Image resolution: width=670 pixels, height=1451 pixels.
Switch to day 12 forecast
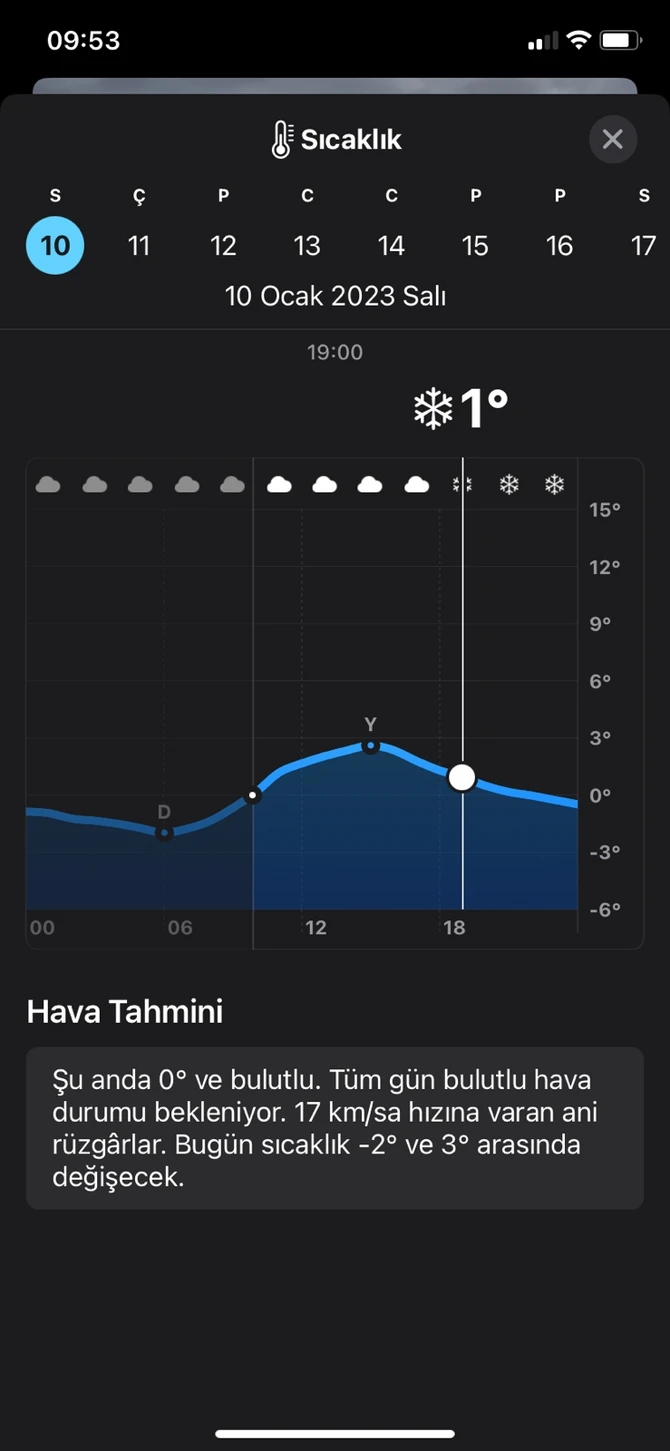(223, 245)
